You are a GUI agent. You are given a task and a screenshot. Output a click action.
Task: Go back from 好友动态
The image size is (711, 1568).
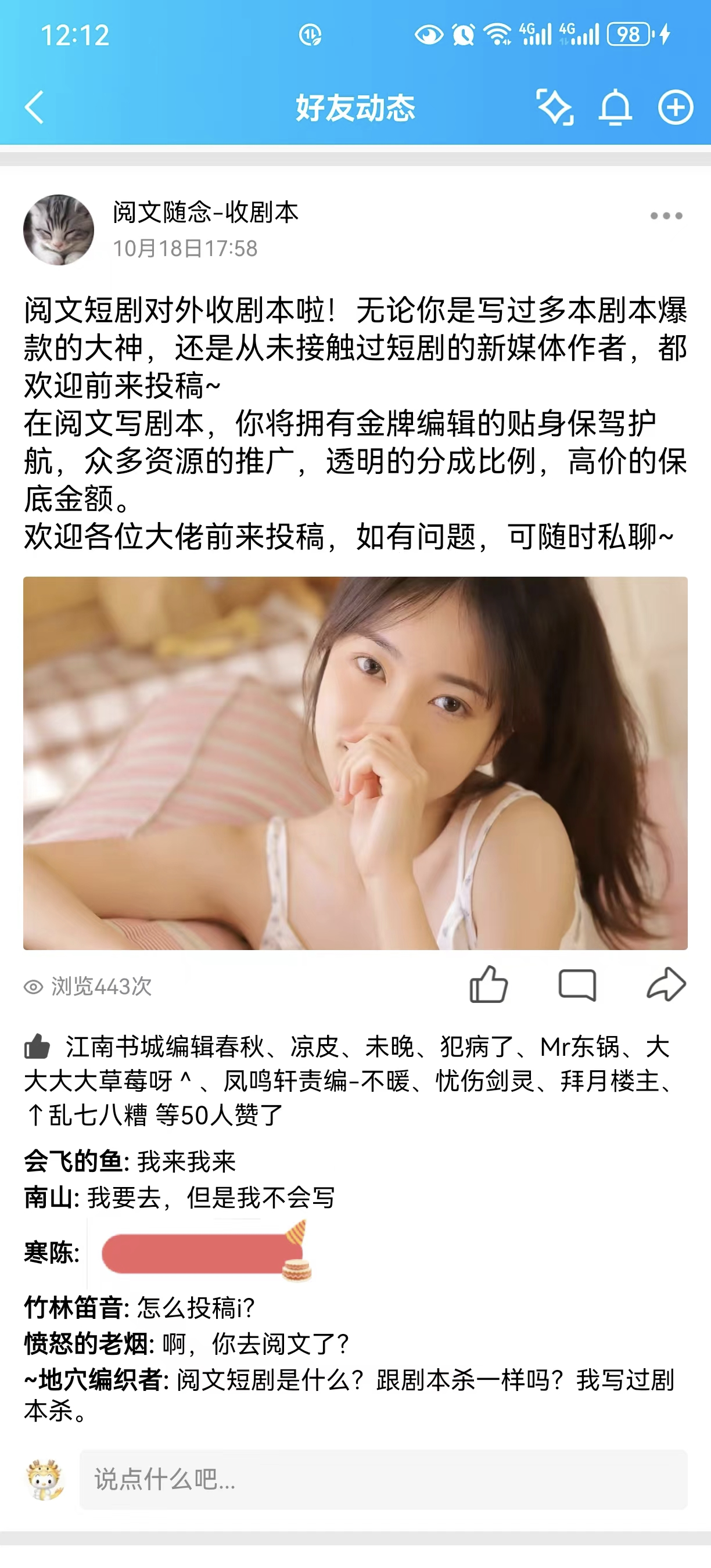pos(35,107)
